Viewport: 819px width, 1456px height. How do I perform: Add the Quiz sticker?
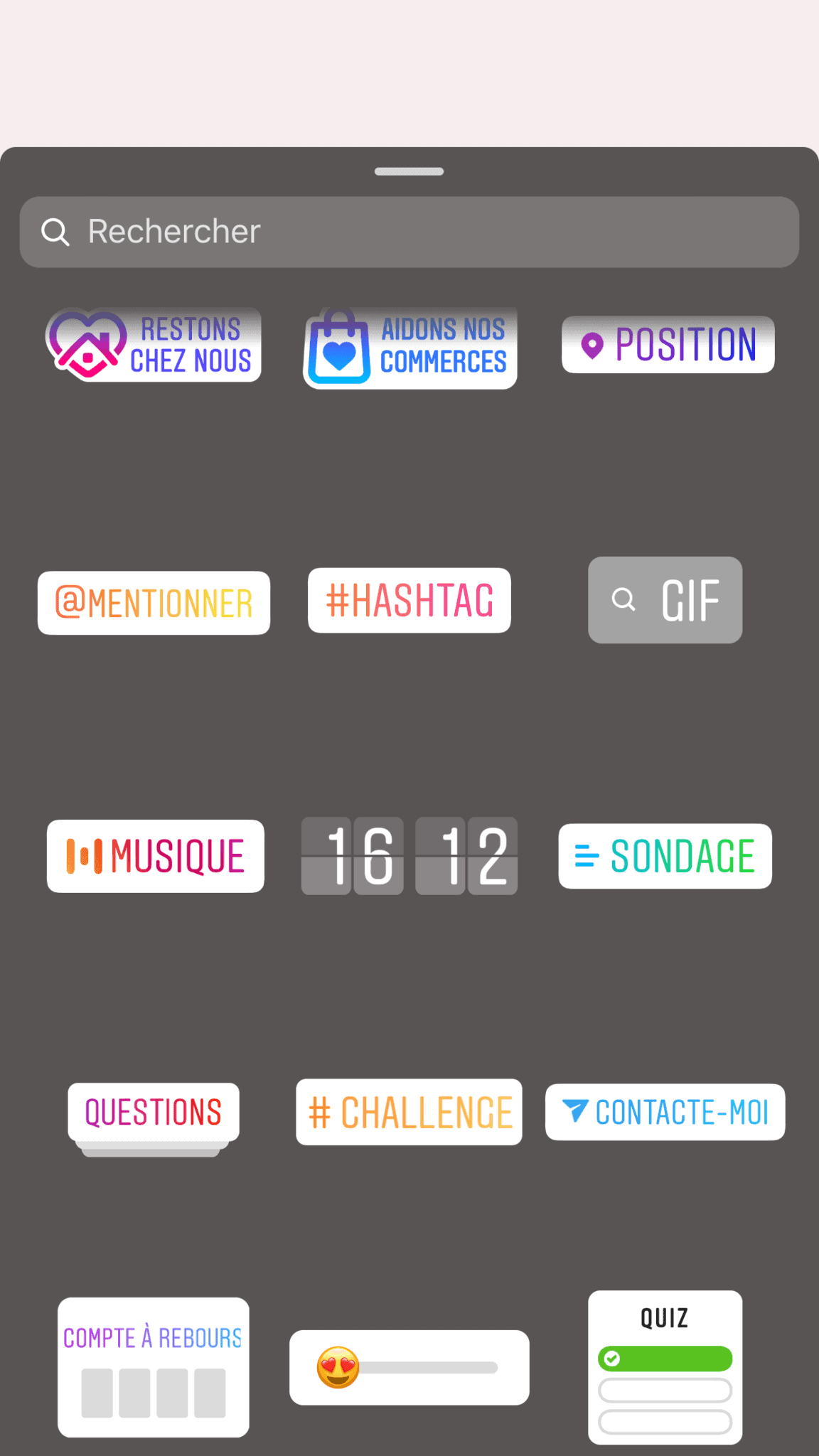pyautogui.click(x=665, y=1367)
